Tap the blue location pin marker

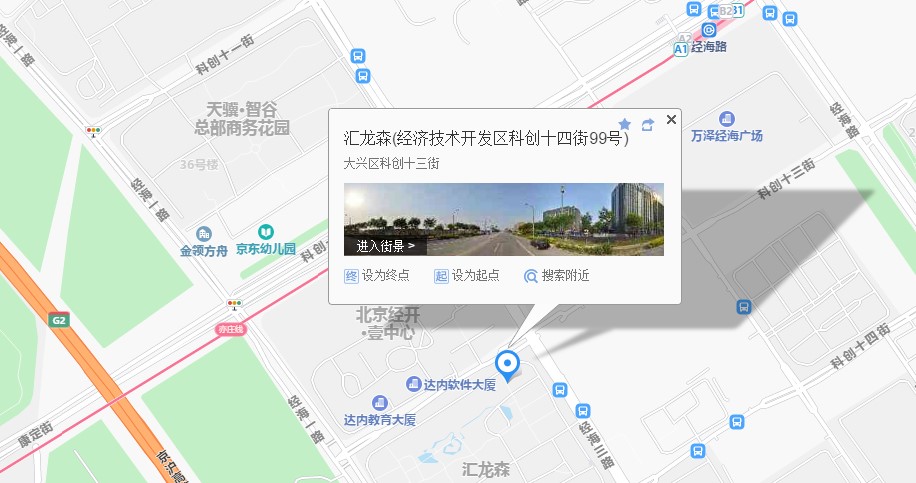509,364
